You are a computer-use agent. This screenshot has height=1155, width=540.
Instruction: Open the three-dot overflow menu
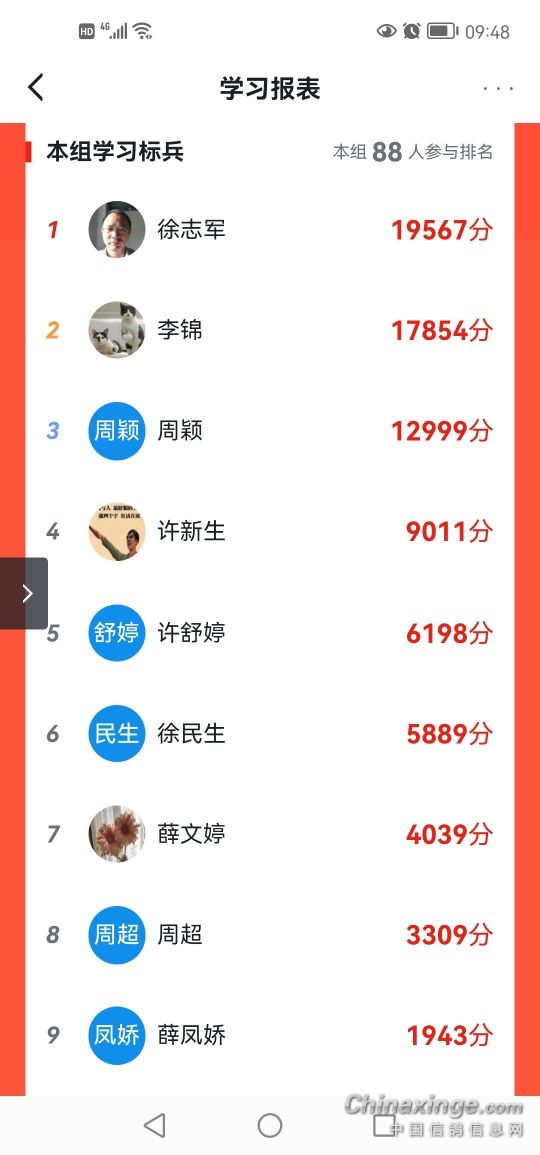(x=498, y=88)
